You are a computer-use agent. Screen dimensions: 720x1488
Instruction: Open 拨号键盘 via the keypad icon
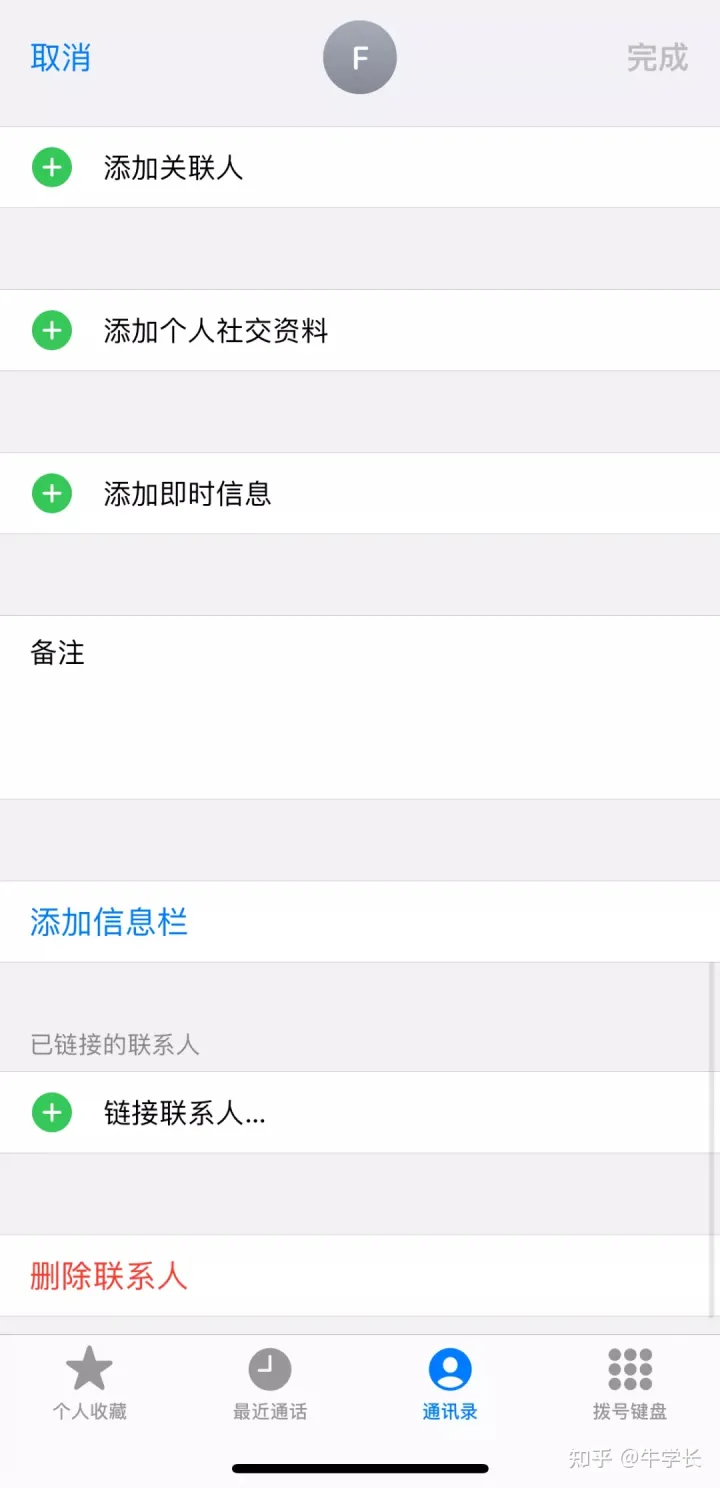[629, 1368]
